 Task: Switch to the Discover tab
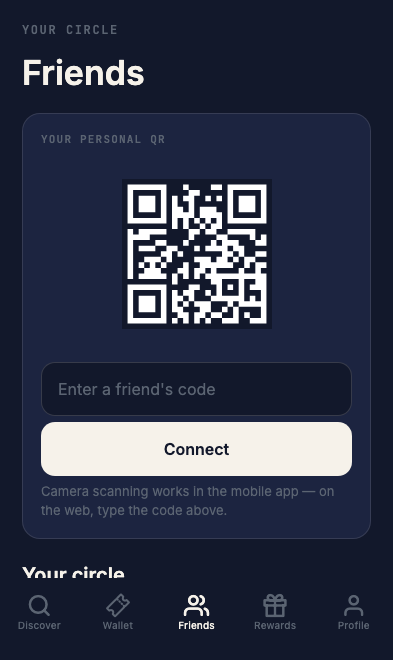click(39, 612)
